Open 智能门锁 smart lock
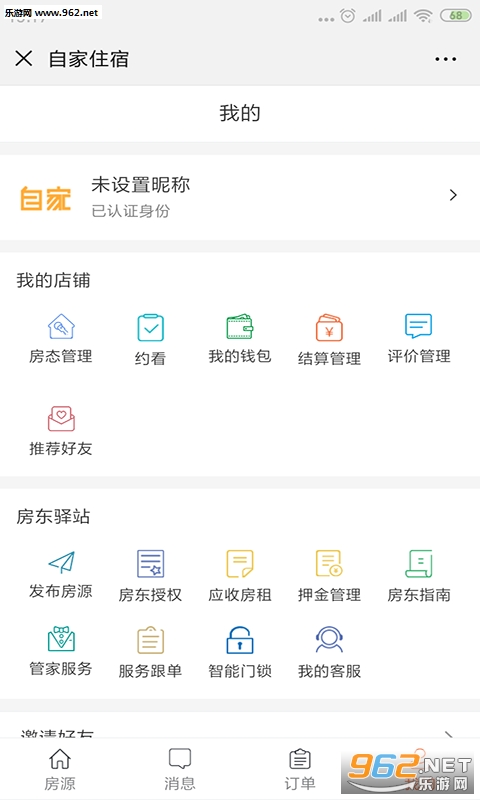 pos(240,653)
